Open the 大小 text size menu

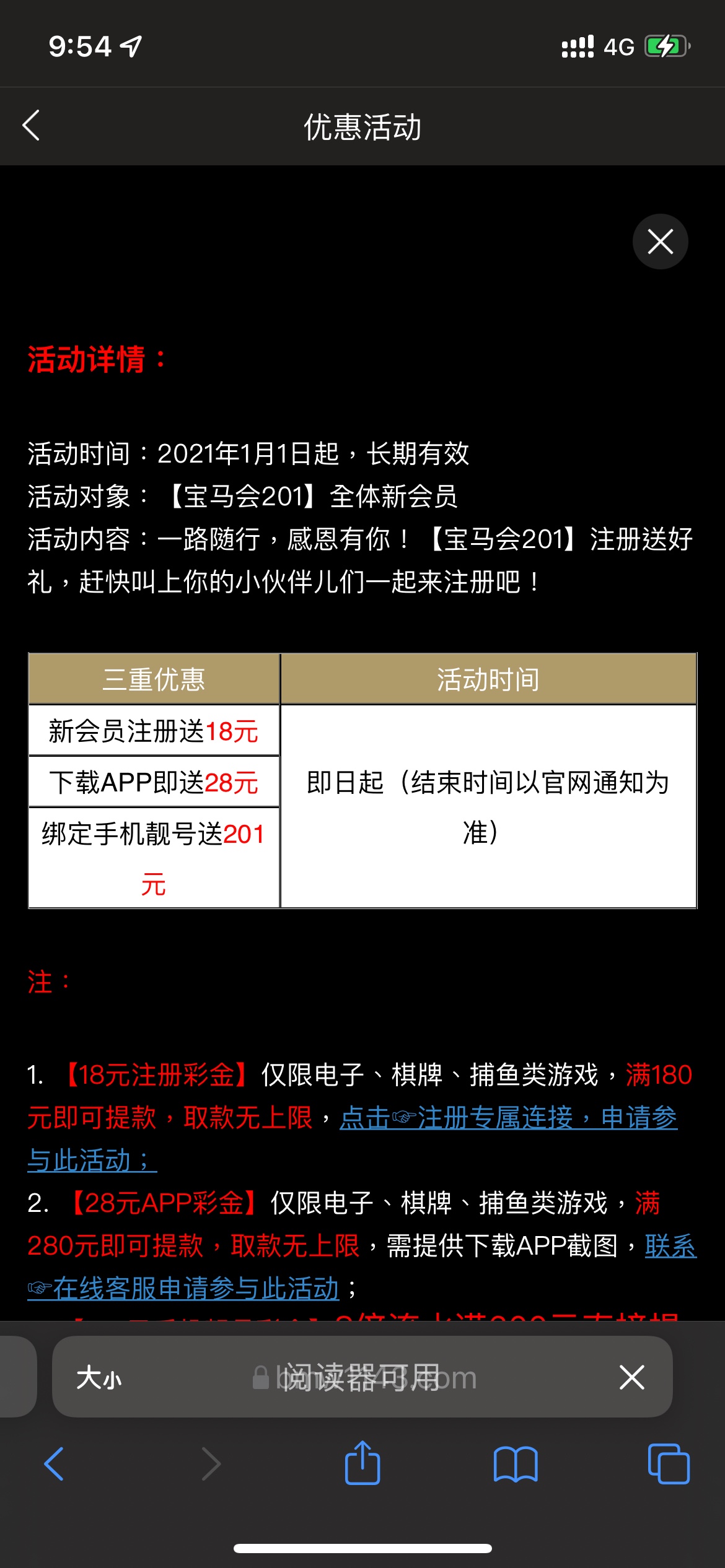click(x=99, y=1378)
